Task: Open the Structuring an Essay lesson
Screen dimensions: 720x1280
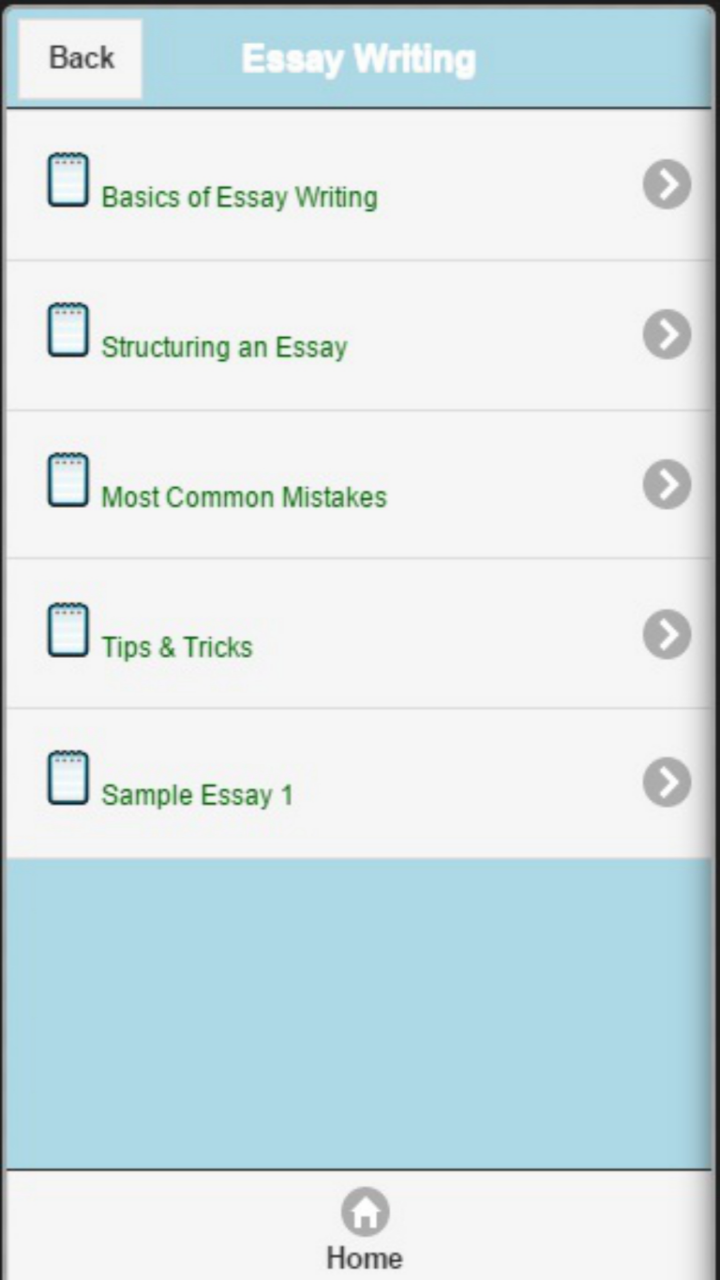Action: tap(224, 347)
